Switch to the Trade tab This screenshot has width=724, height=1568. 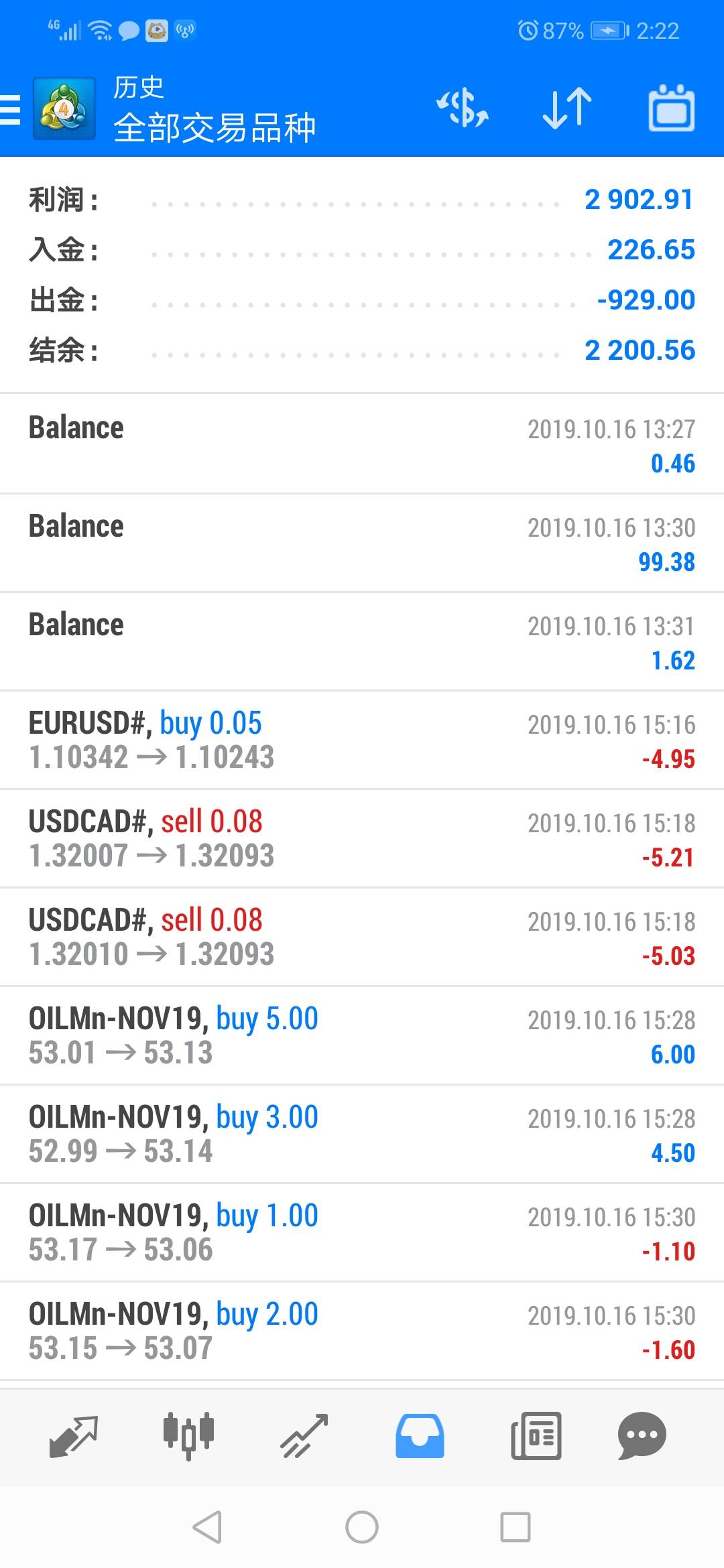(304, 1436)
